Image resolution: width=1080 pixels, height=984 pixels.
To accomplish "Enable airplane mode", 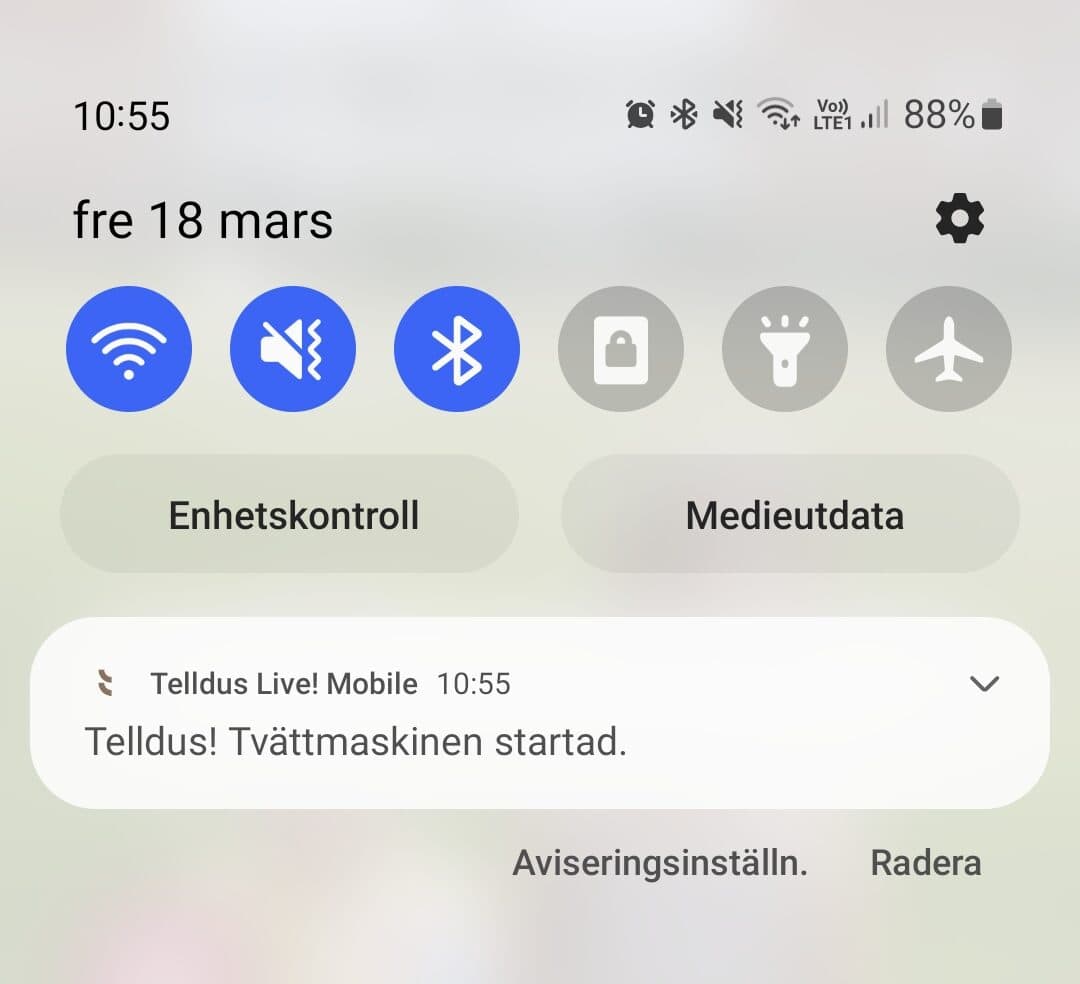I will [949, 349].
